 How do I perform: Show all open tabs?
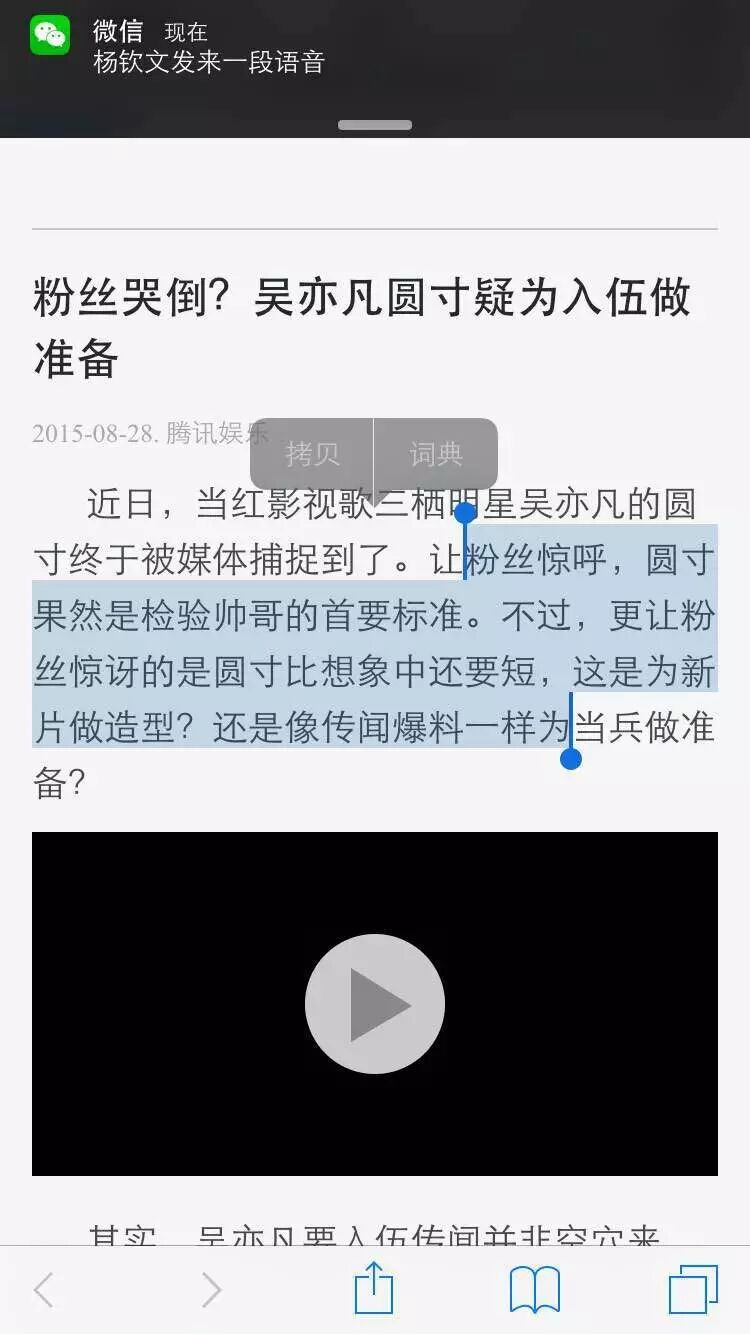tap(693, 1290)
